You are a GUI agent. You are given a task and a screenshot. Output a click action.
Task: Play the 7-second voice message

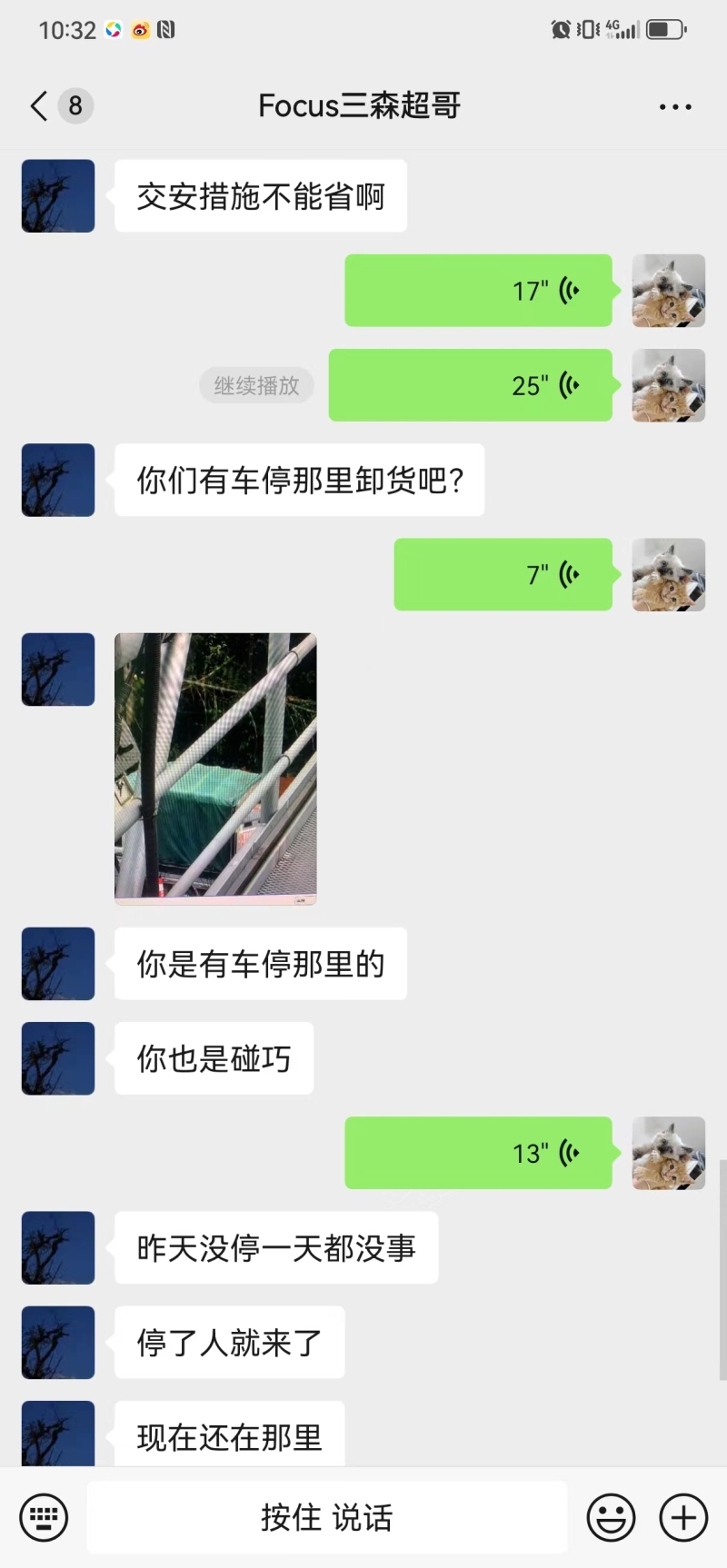click(503, 575)
